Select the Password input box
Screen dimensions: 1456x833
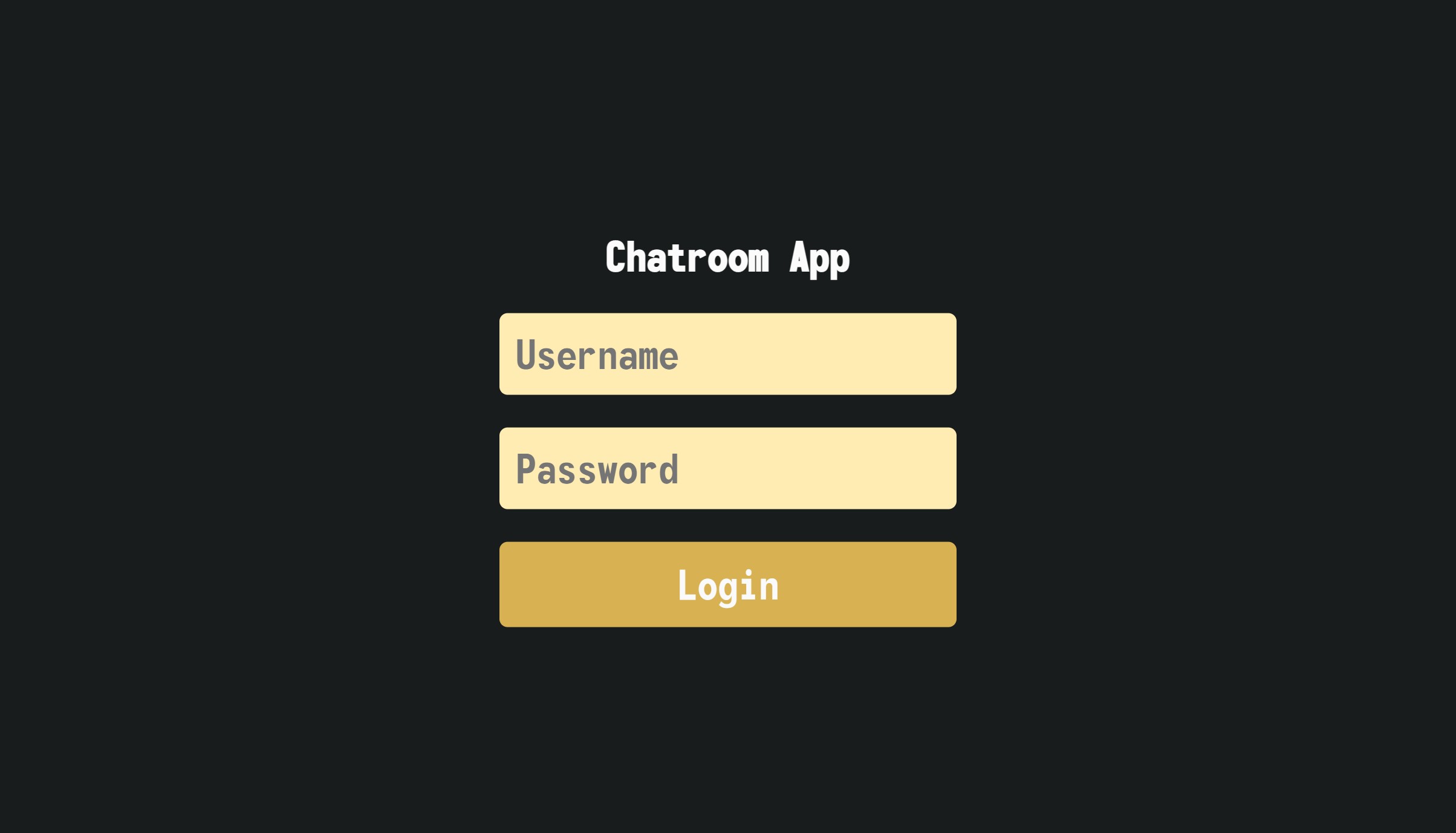click(x=727, y=468)
